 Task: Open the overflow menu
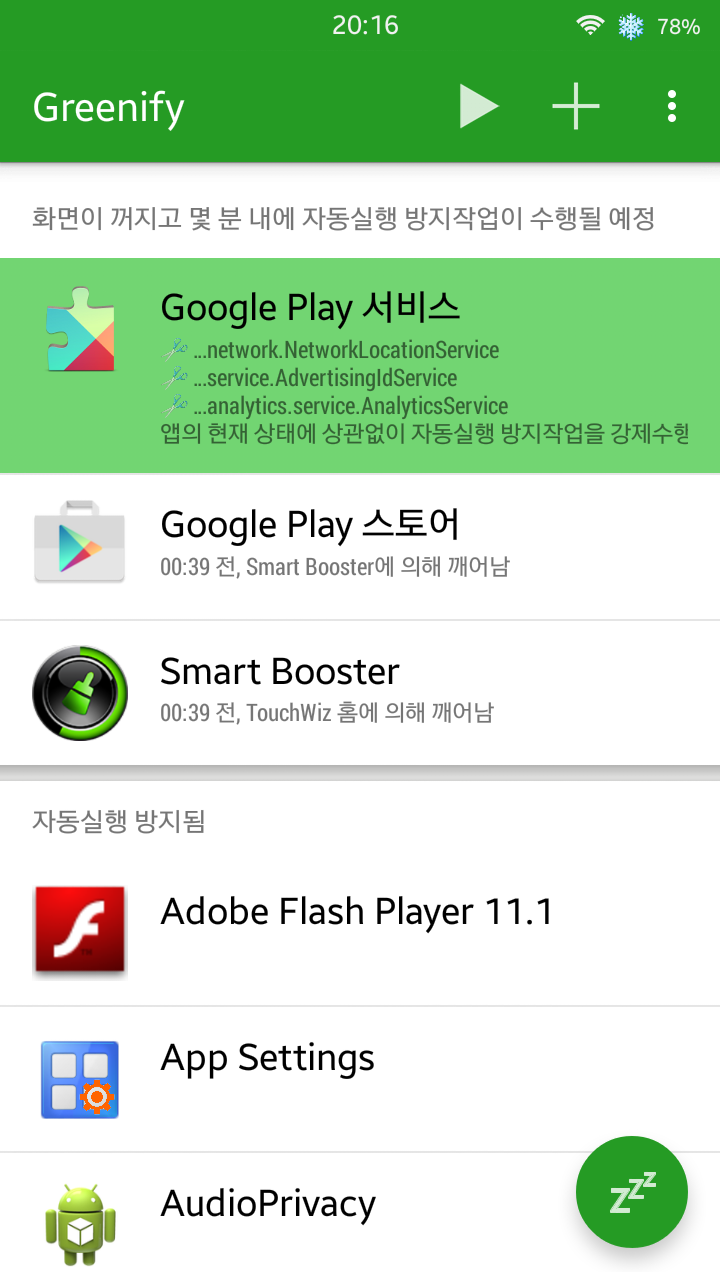coord(671,107)
